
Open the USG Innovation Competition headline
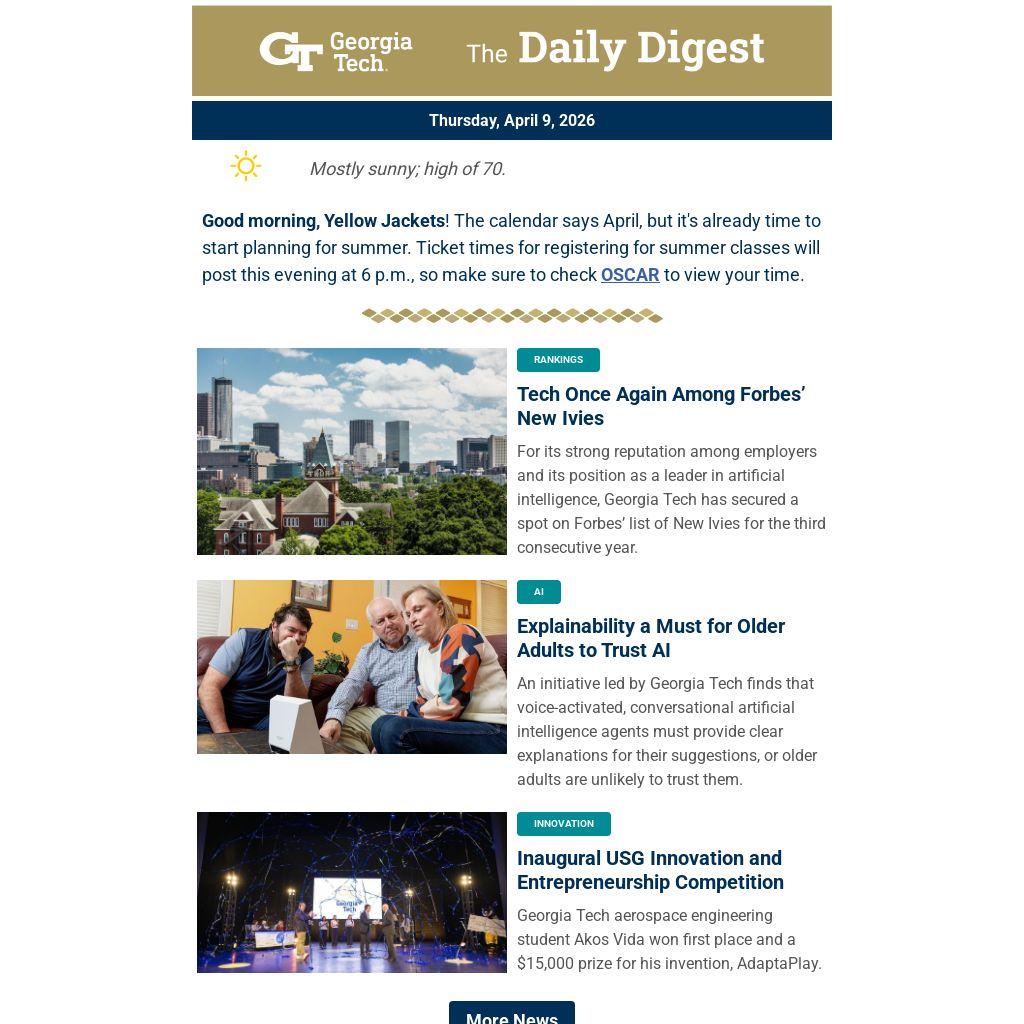(650, 870)
